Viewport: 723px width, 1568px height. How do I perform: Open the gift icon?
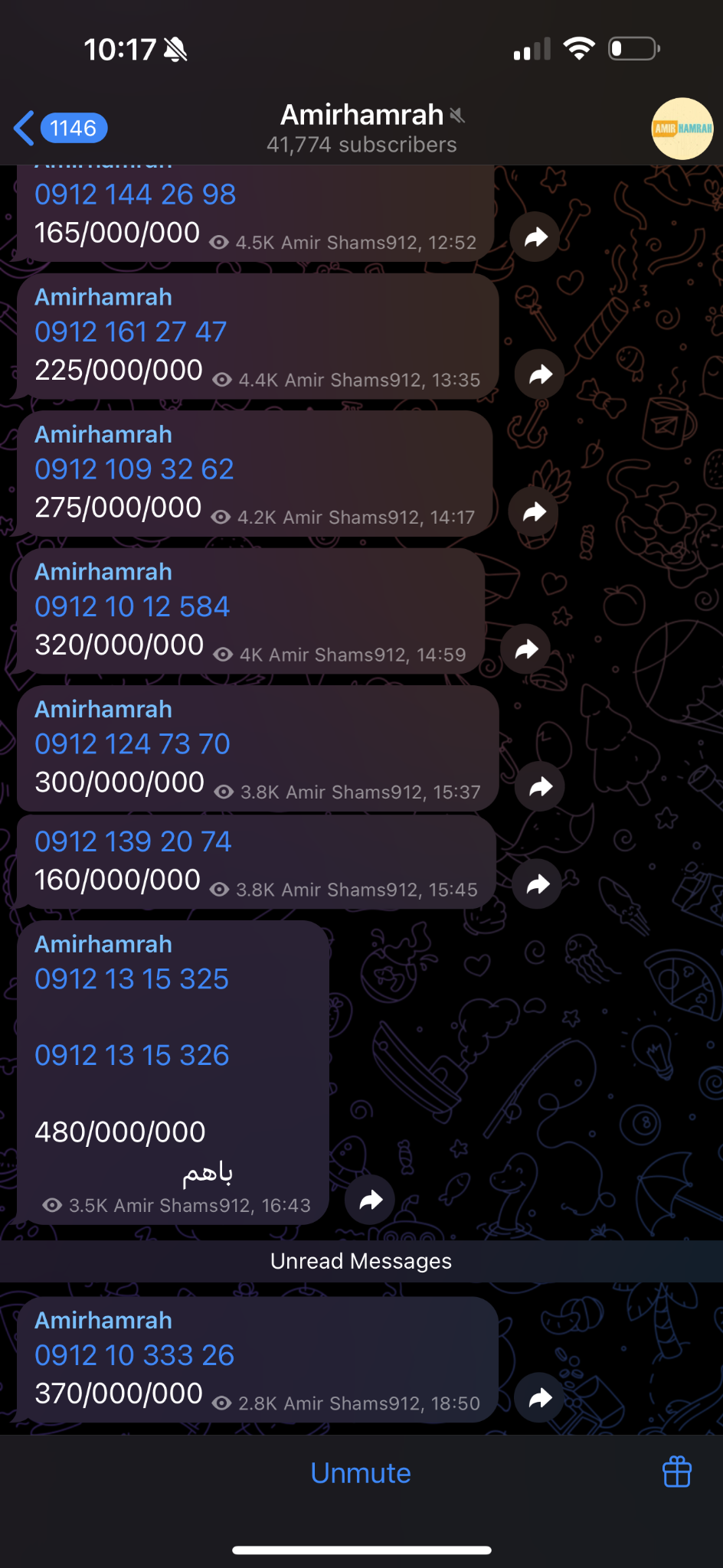(x=676, y=1472)
